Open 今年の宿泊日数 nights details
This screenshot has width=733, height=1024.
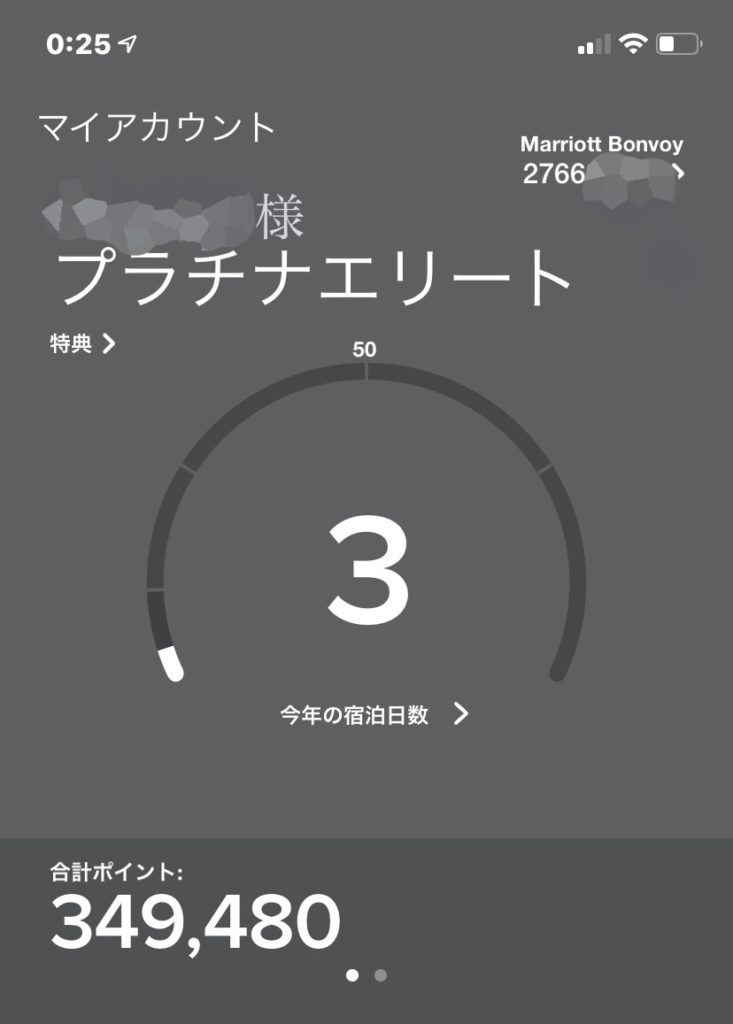372,715
